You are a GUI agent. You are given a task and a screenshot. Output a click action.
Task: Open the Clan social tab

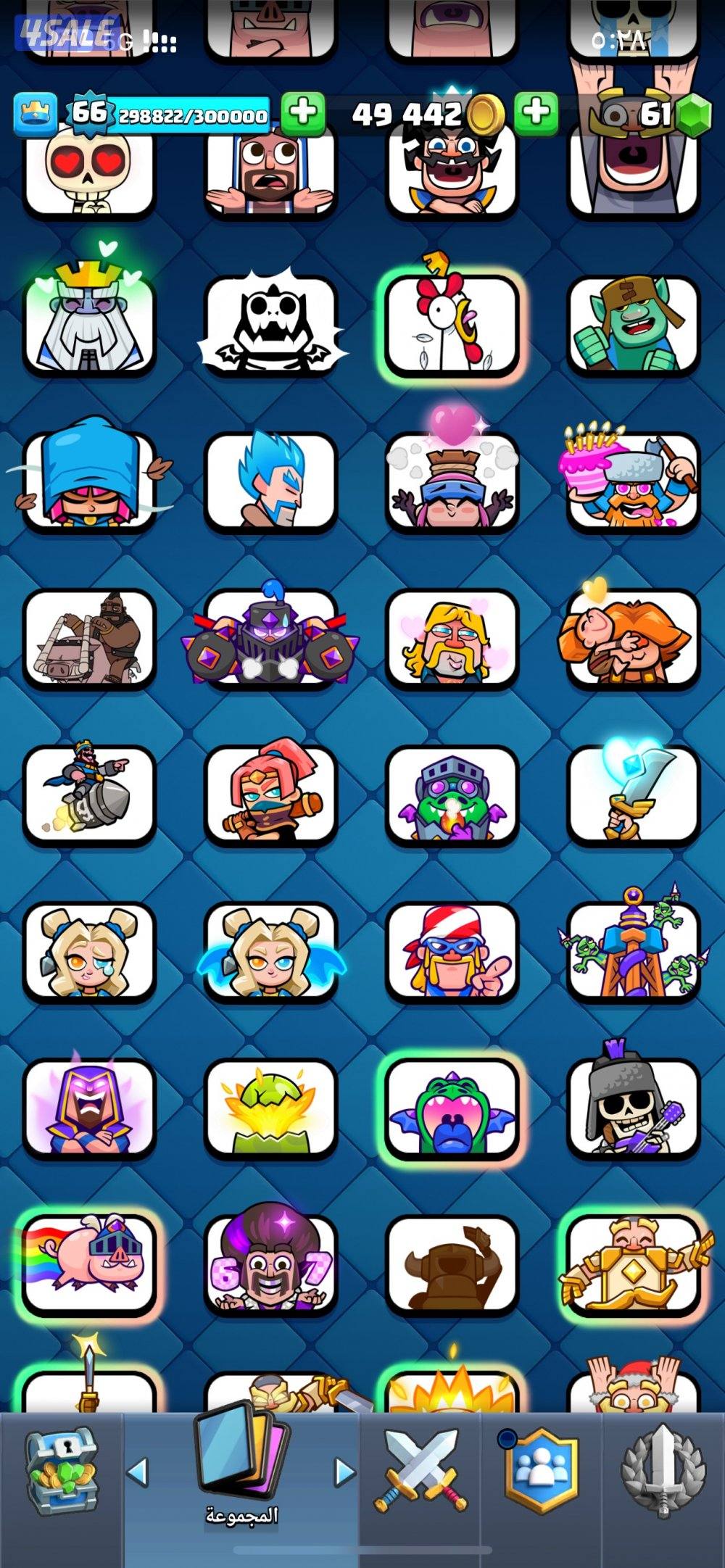[x=542, y=1470]
